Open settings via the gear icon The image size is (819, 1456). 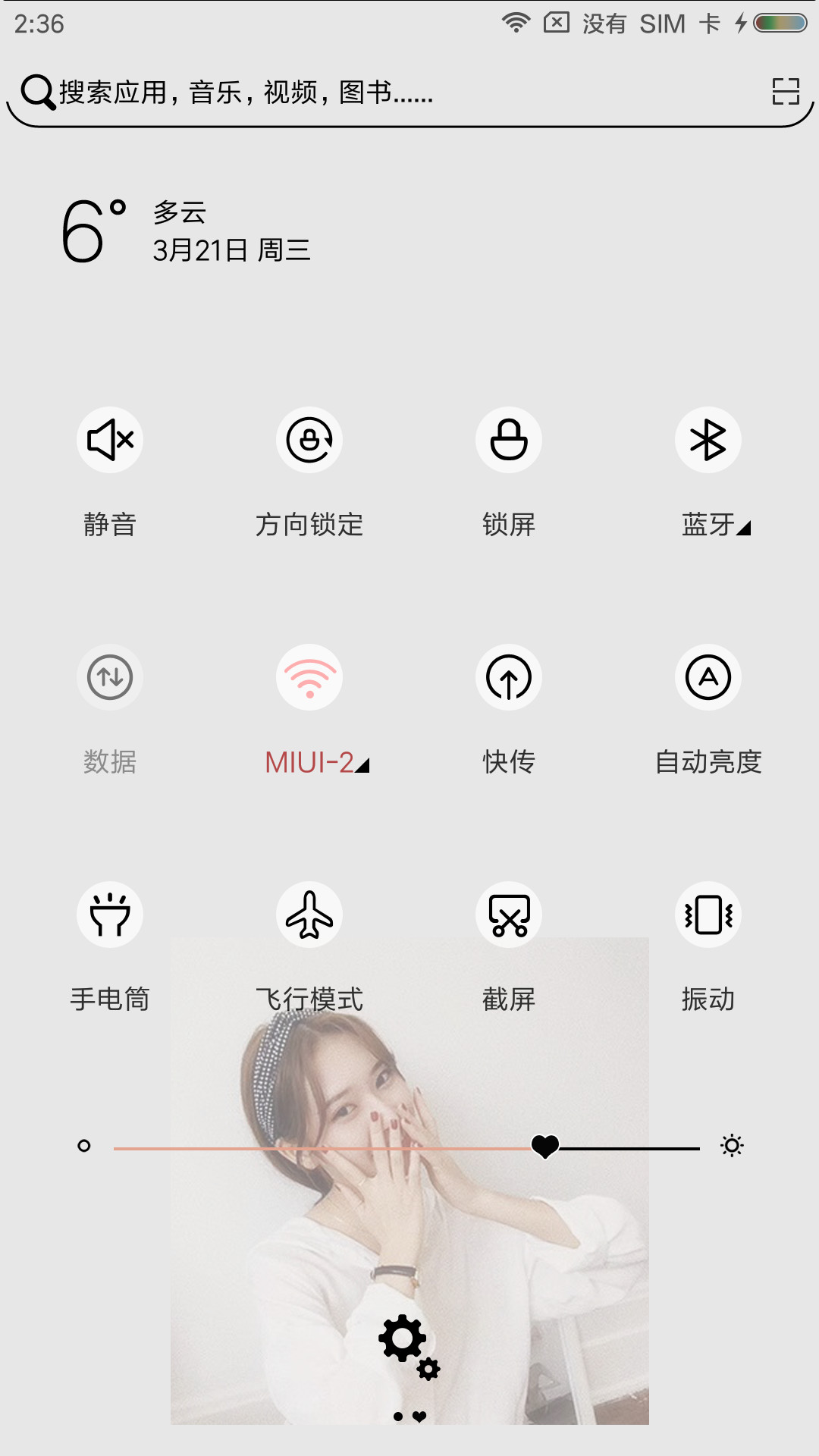(x=409, y=1347)
